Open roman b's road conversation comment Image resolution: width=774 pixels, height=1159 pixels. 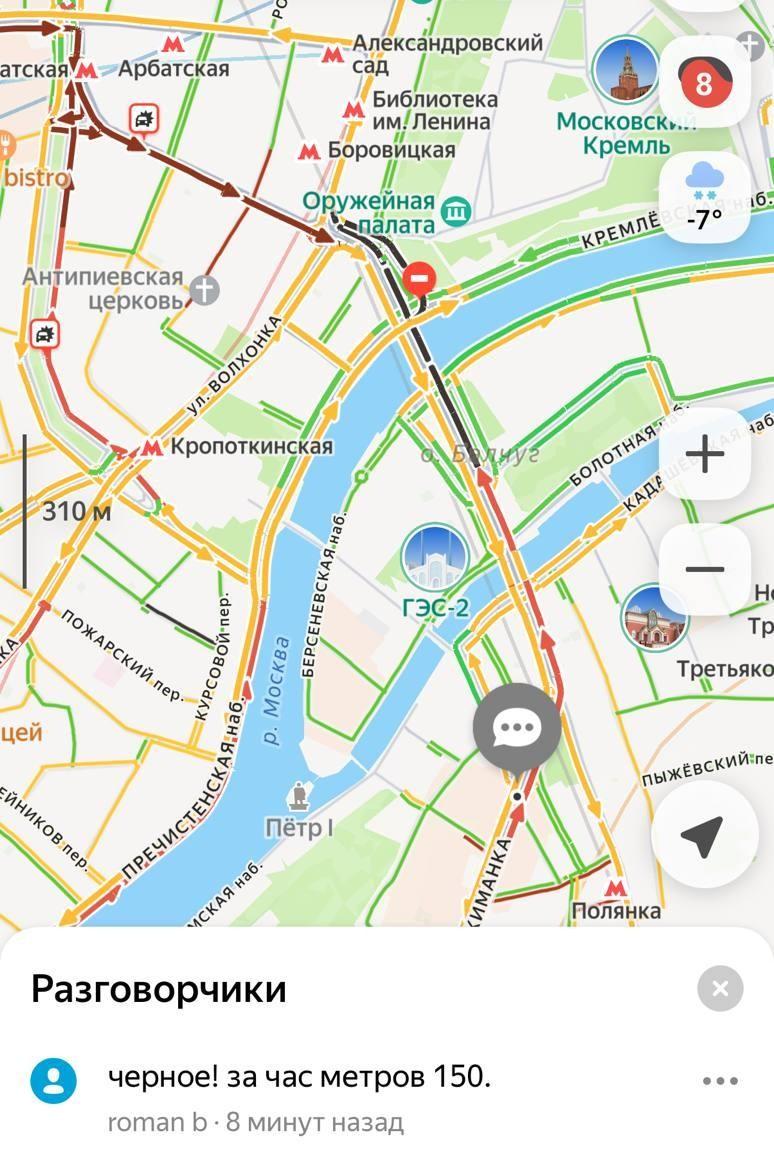(x=300, y=1078)
